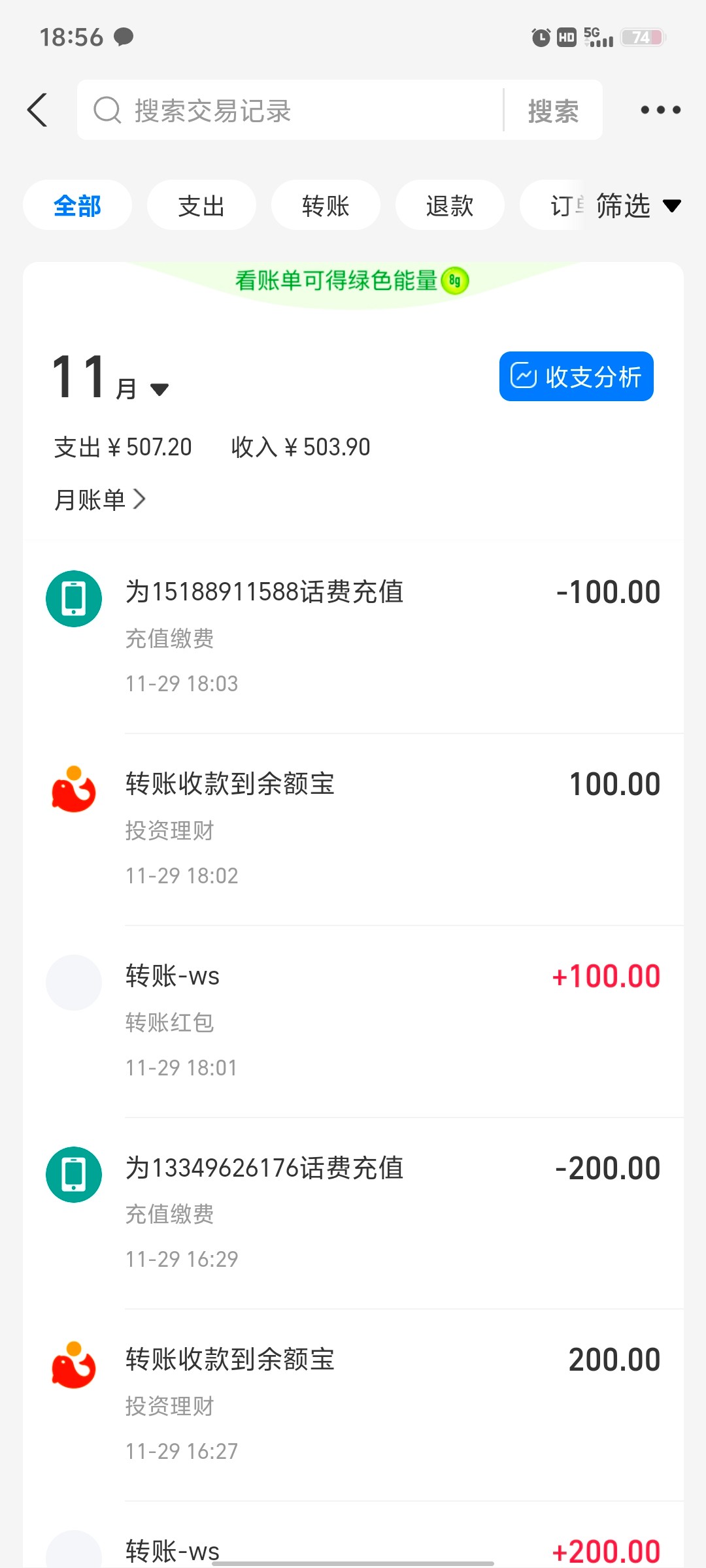Tap the 看账单可得绿色能量 banner
This screenshot has width=706, height=1568.
tap(352, 281)
